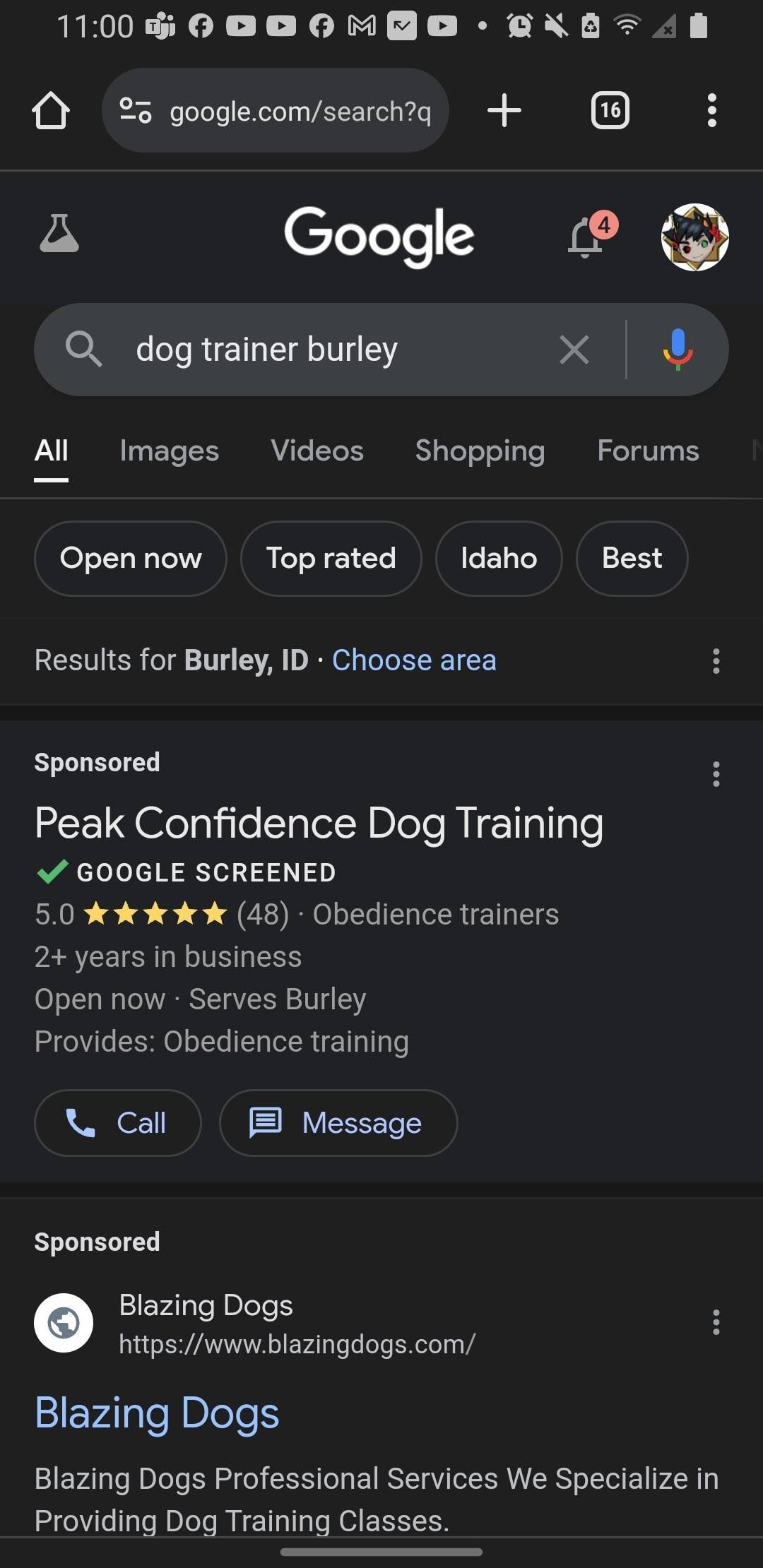Tap the URL address bar
This screenshot has width=763, height=1568.
click(x=297, y=111)
